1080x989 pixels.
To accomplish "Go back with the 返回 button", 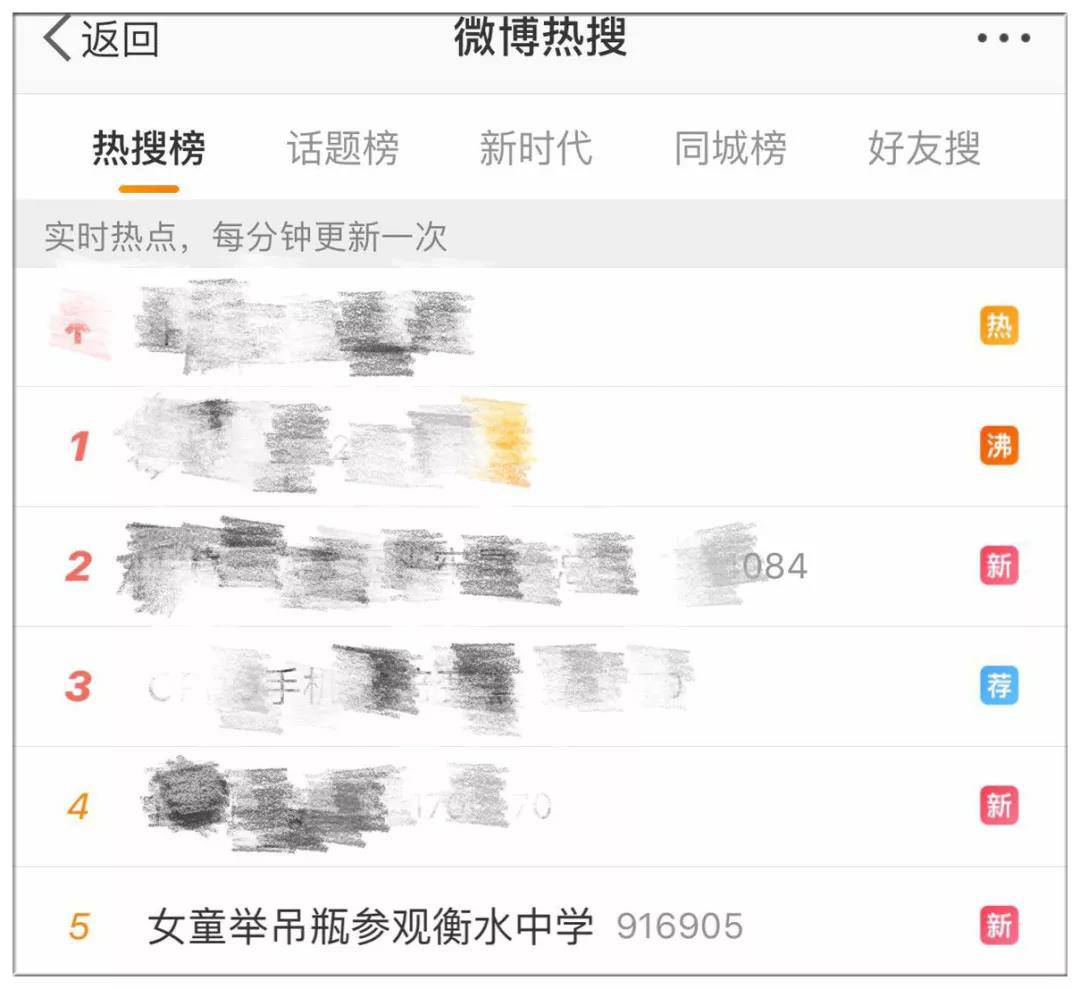I will [101, 40].
